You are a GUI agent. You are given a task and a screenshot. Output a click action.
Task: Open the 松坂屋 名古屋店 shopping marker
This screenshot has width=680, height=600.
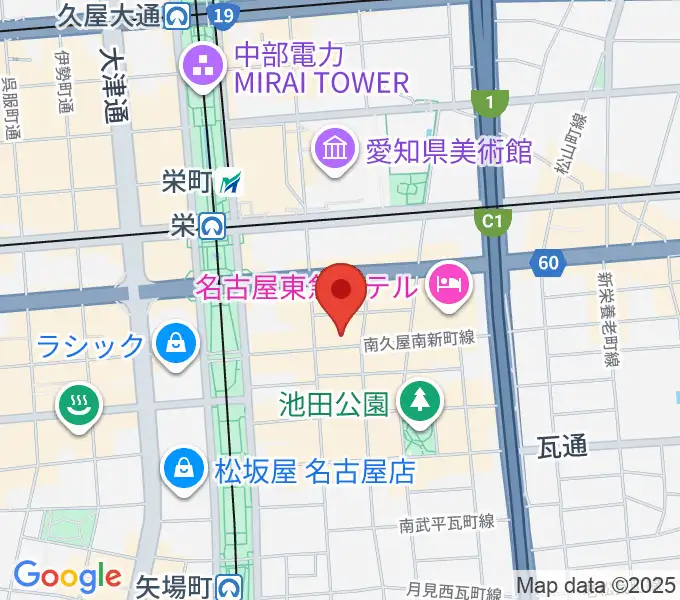pos(187,468)
